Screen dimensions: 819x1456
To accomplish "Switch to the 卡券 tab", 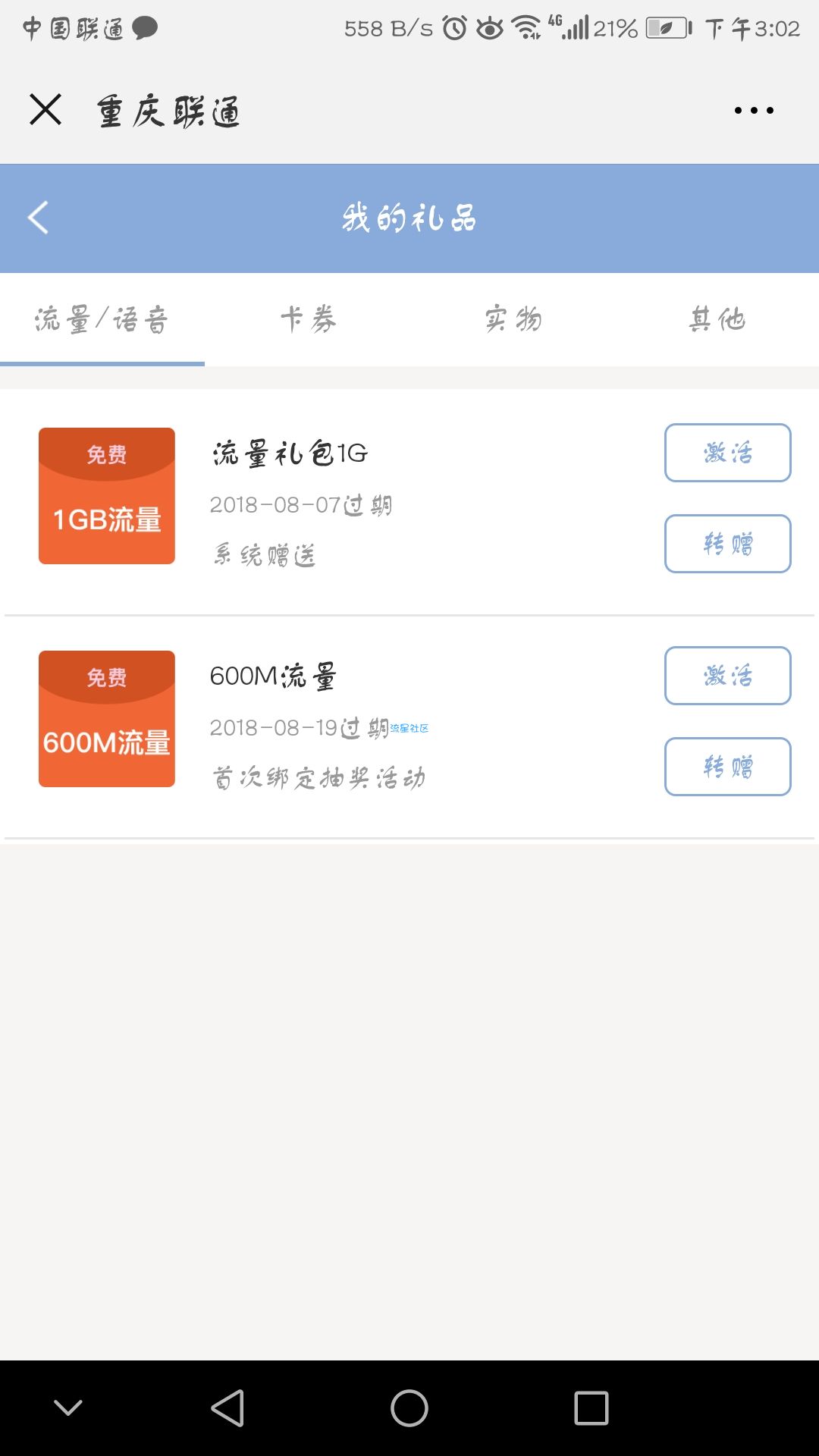I will click(307, 319).
